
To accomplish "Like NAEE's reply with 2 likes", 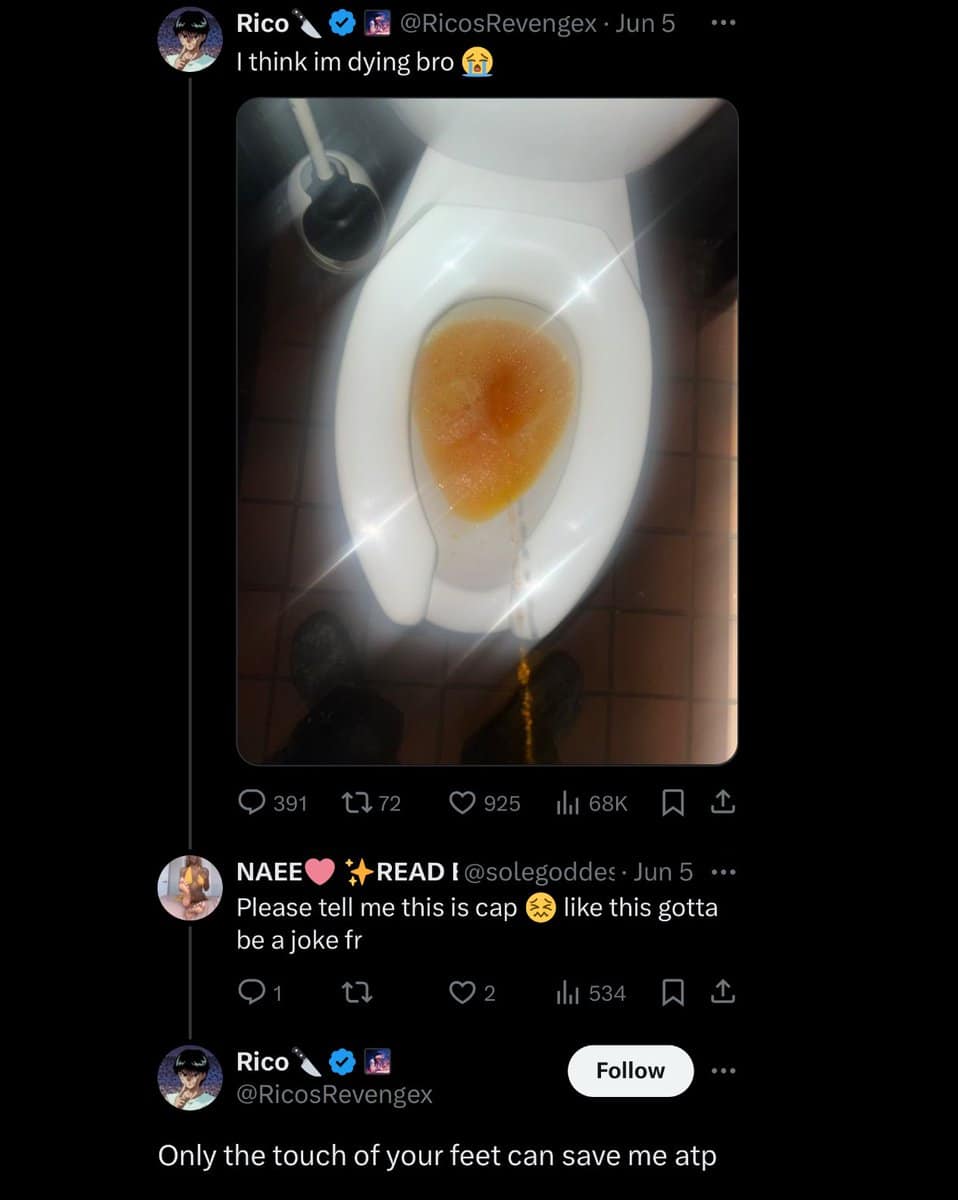I will [462, 993].
